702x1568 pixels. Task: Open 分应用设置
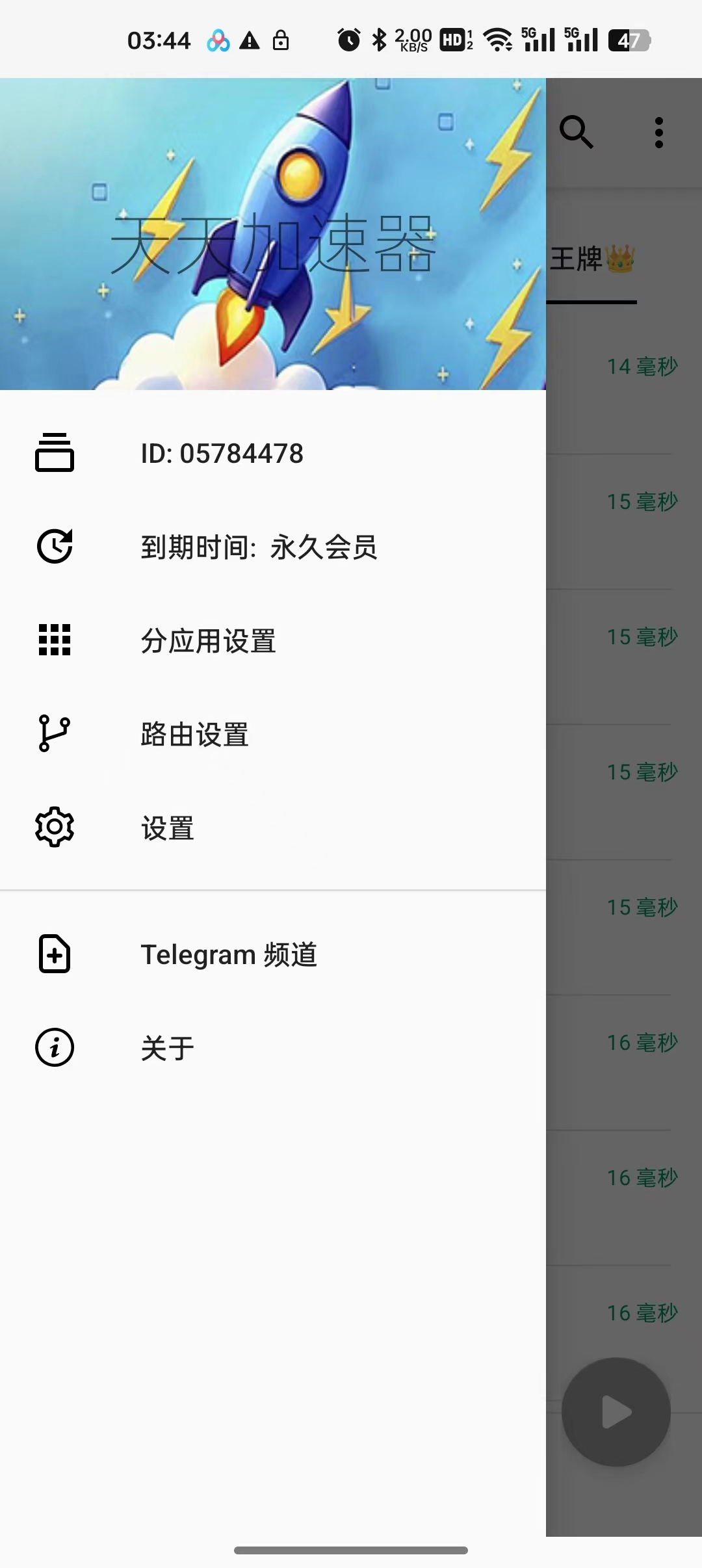click(208, 641)
